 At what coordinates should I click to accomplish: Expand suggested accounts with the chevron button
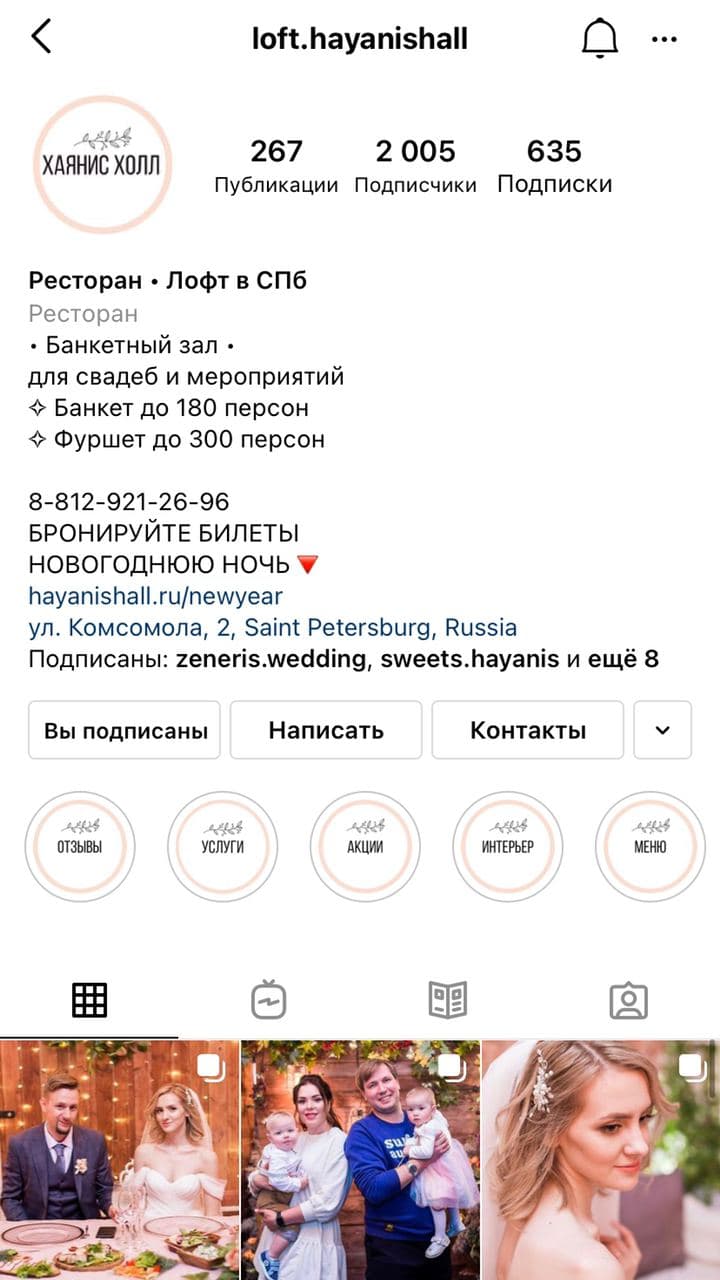[662, 730]
